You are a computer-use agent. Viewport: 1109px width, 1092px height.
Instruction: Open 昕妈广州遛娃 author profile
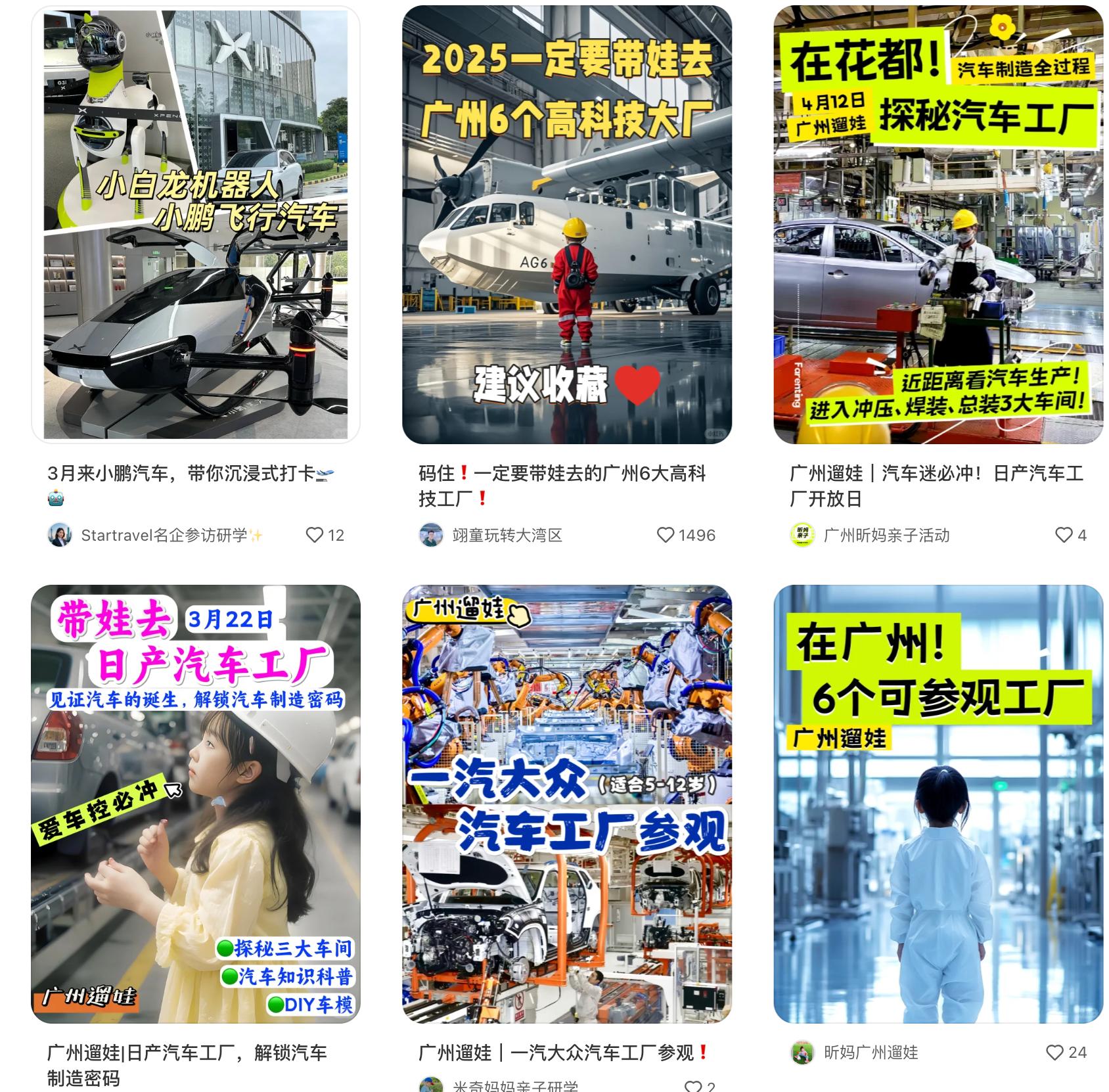coord(871,1052)
